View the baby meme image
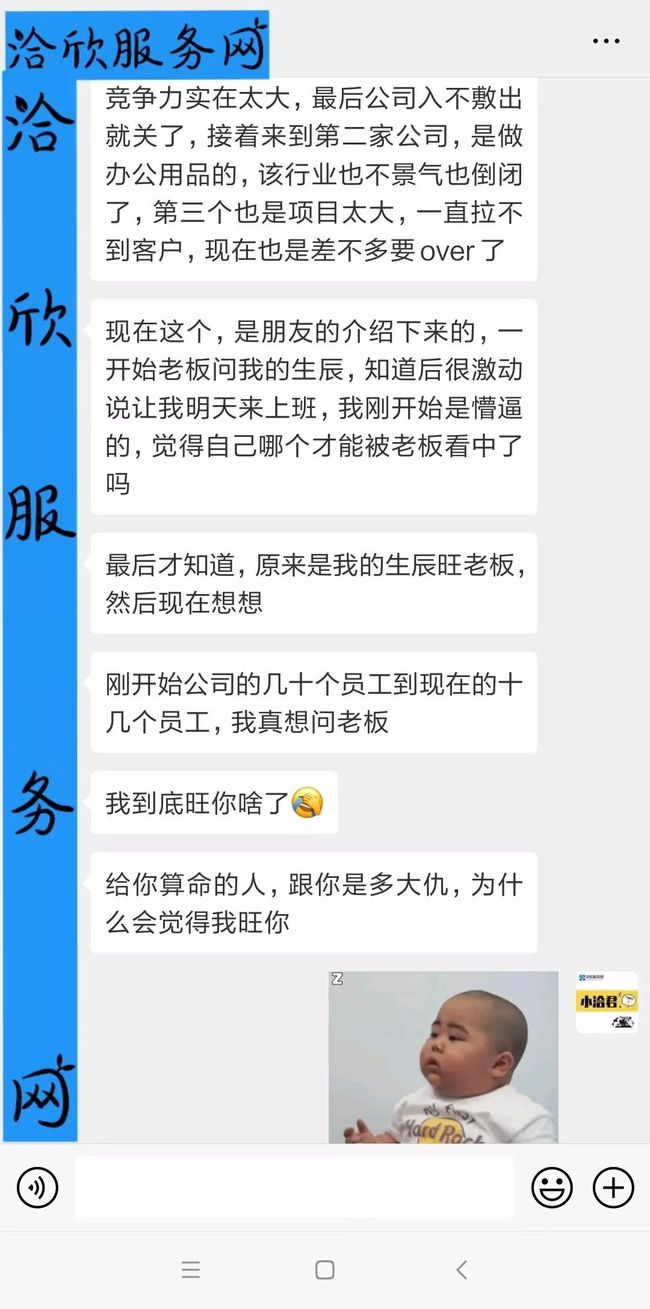Screen dimensions: 650x1309 (444, 1057)
